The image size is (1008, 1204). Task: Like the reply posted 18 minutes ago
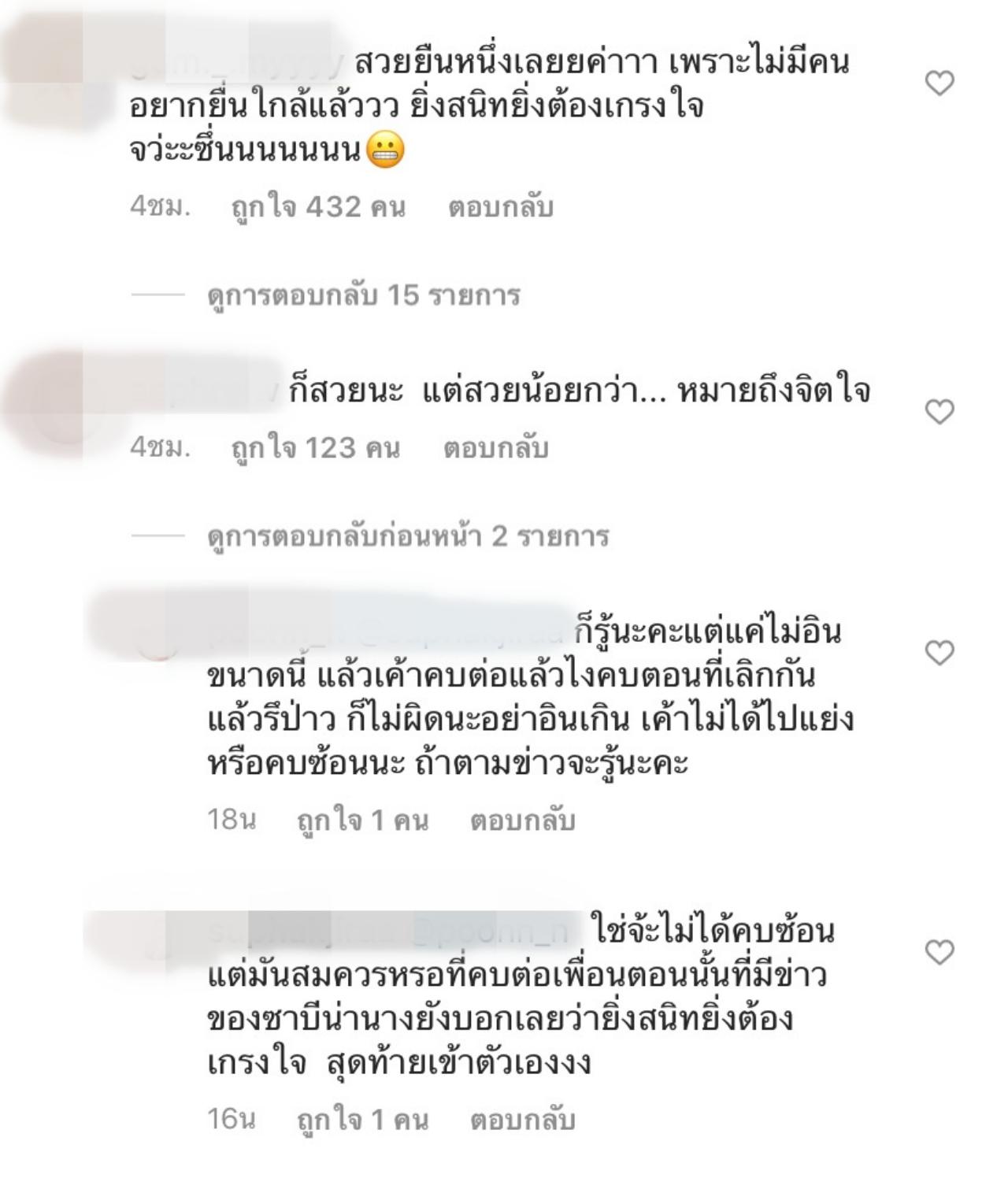[939, 653]
